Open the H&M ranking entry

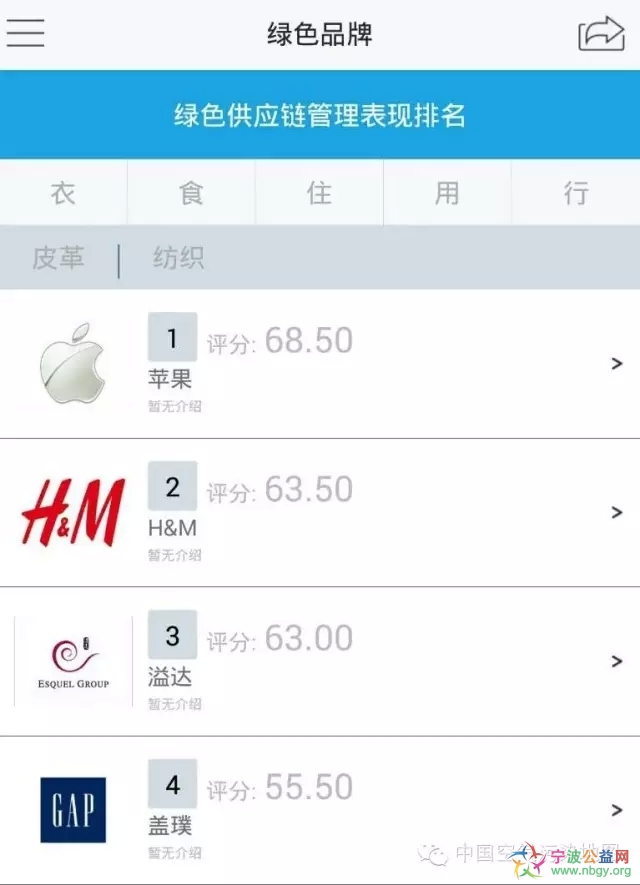coord(320,512)
